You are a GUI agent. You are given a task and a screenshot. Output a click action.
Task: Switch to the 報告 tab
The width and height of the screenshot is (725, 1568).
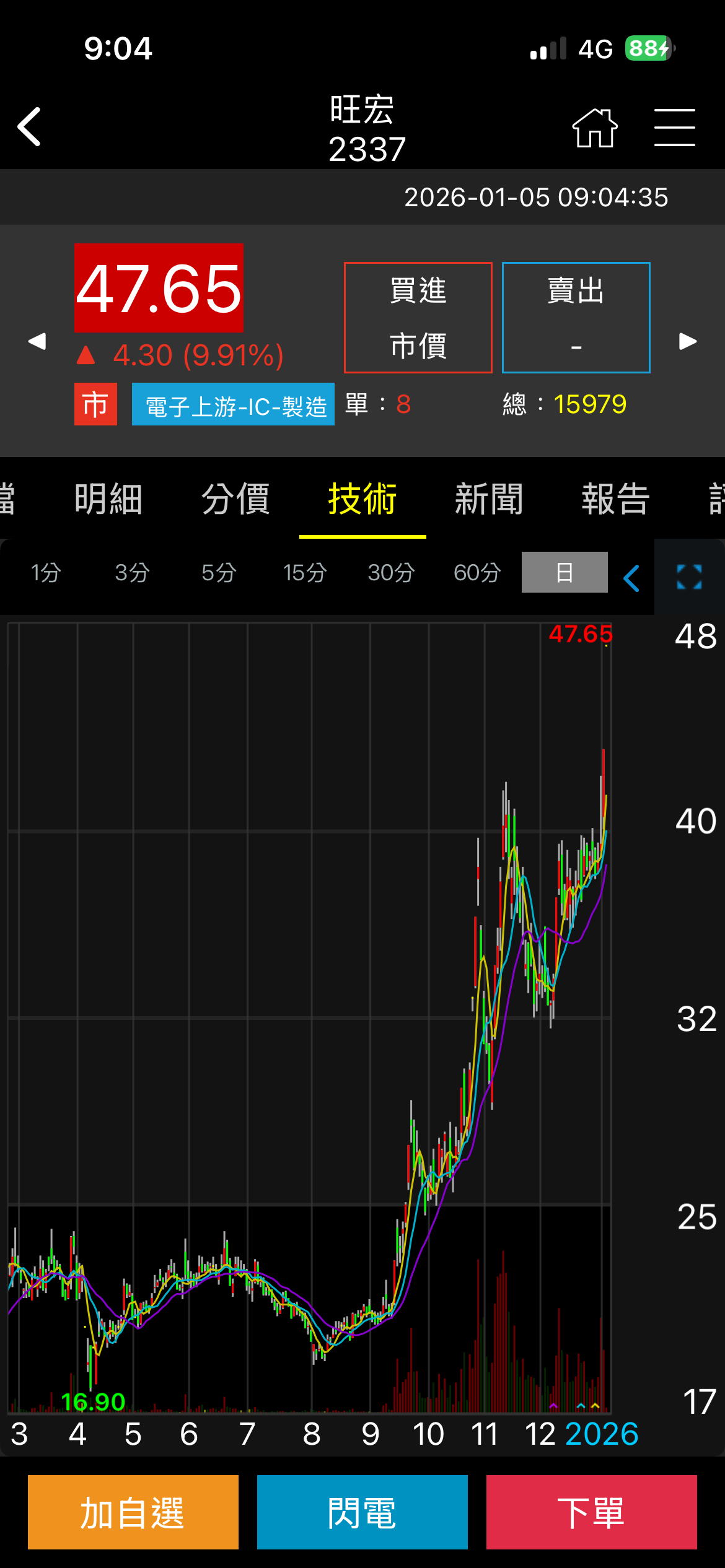[615, 499]
